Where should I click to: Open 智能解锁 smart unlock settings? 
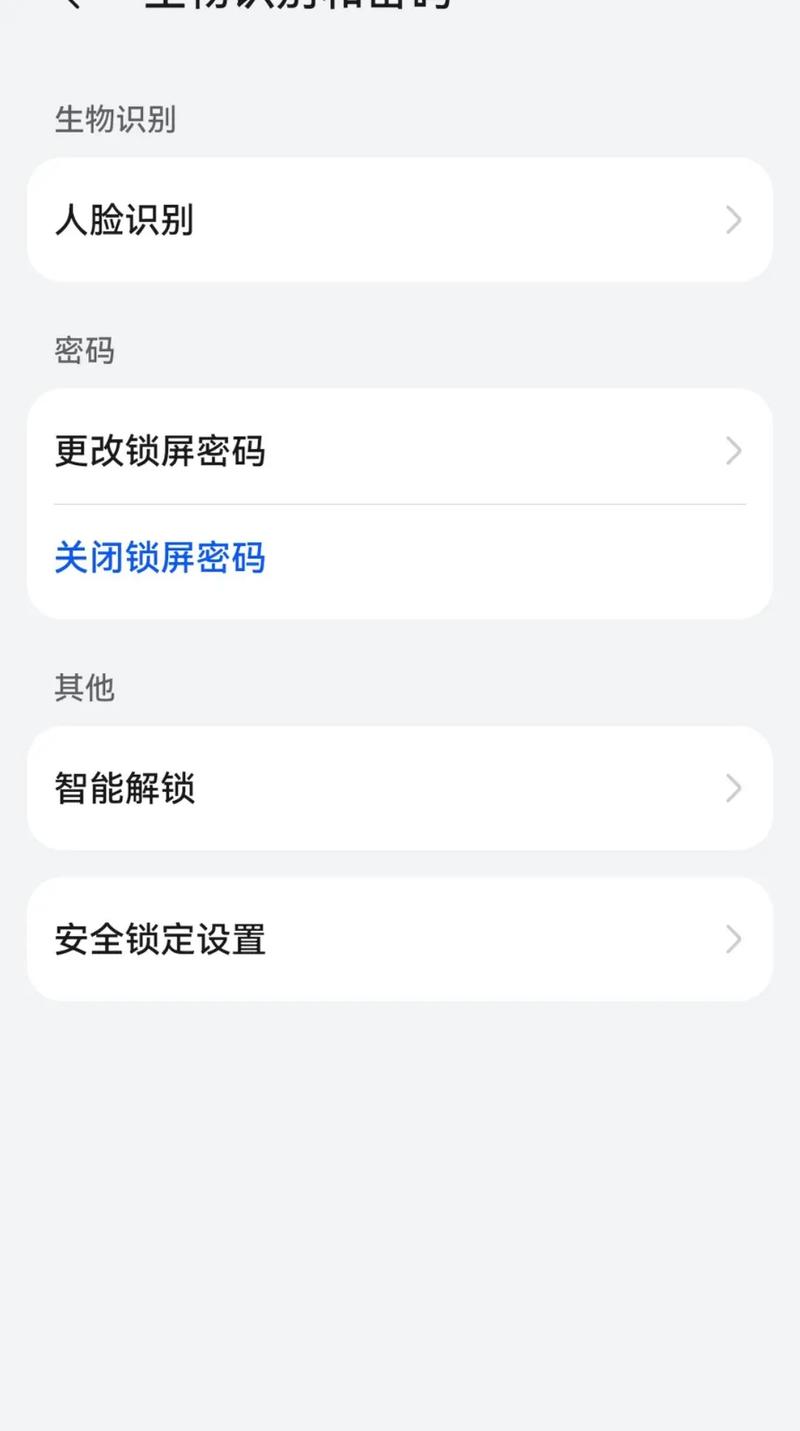tap(400, 788)
